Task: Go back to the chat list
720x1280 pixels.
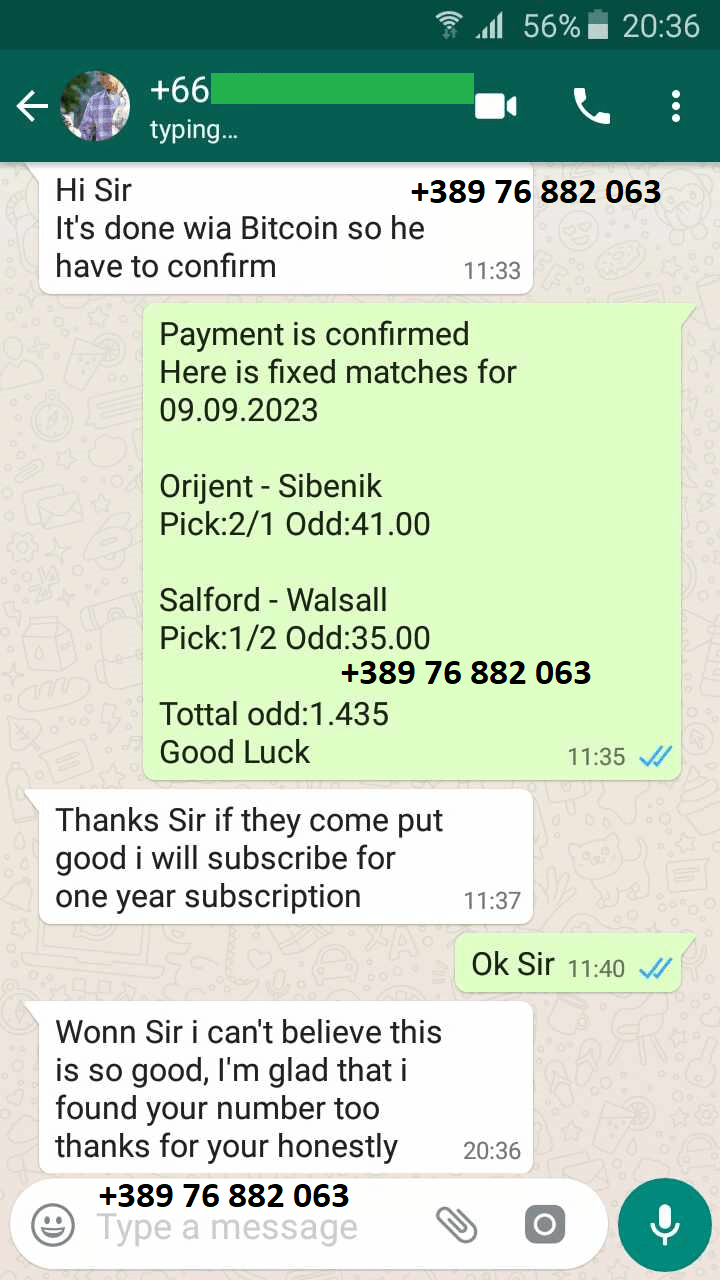Action: pos(32,106)
